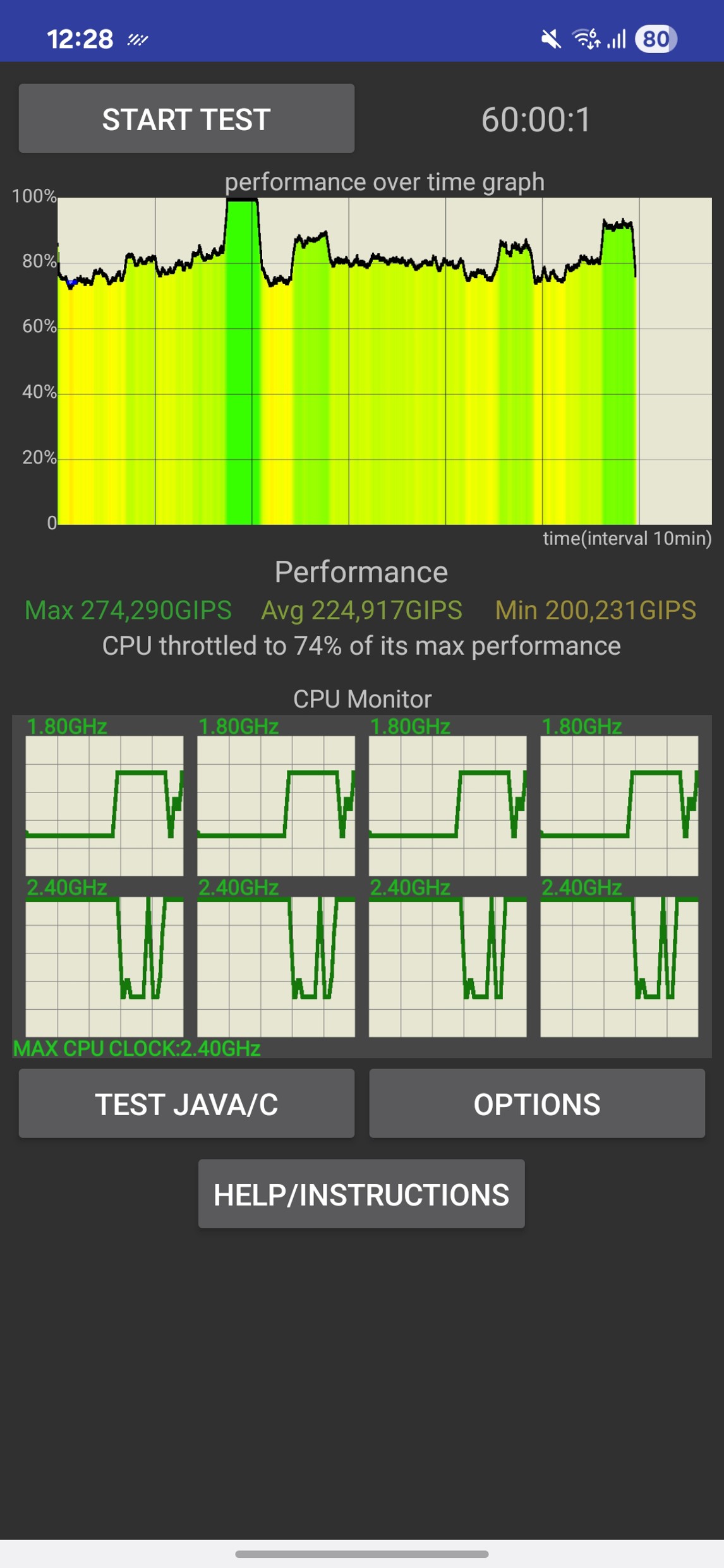The height and width of the screenshot is (1568, 724).
Task: Tap the START TEST button
Action: pos(186,119)
